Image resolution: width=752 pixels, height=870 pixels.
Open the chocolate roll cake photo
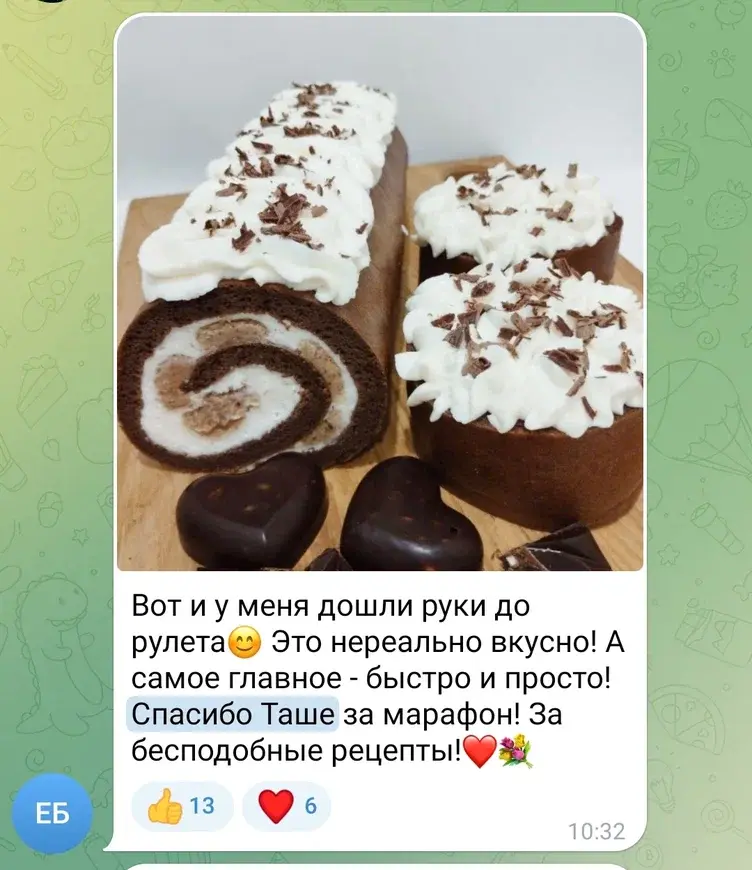380,295
